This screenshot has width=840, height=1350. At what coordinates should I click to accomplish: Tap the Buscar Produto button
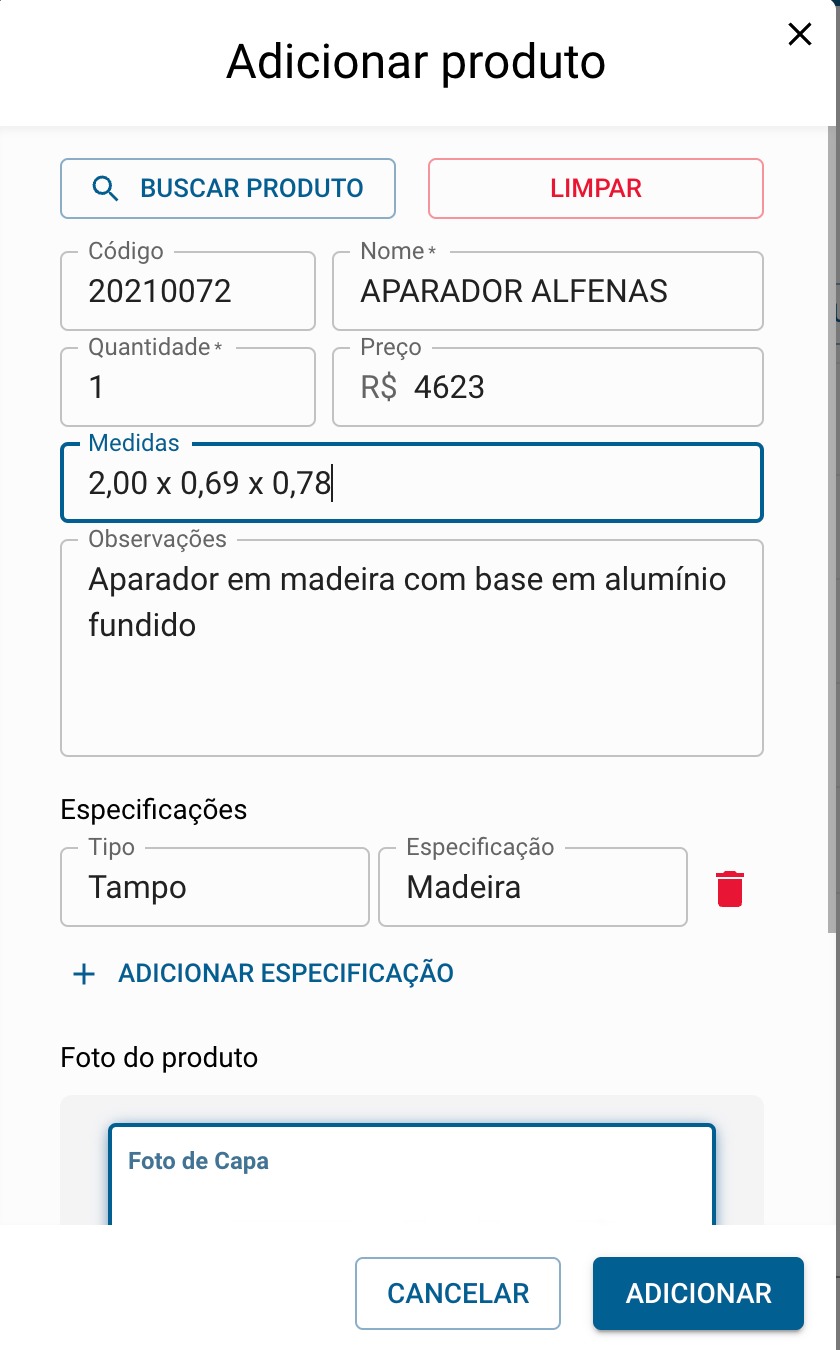point(228,188)
